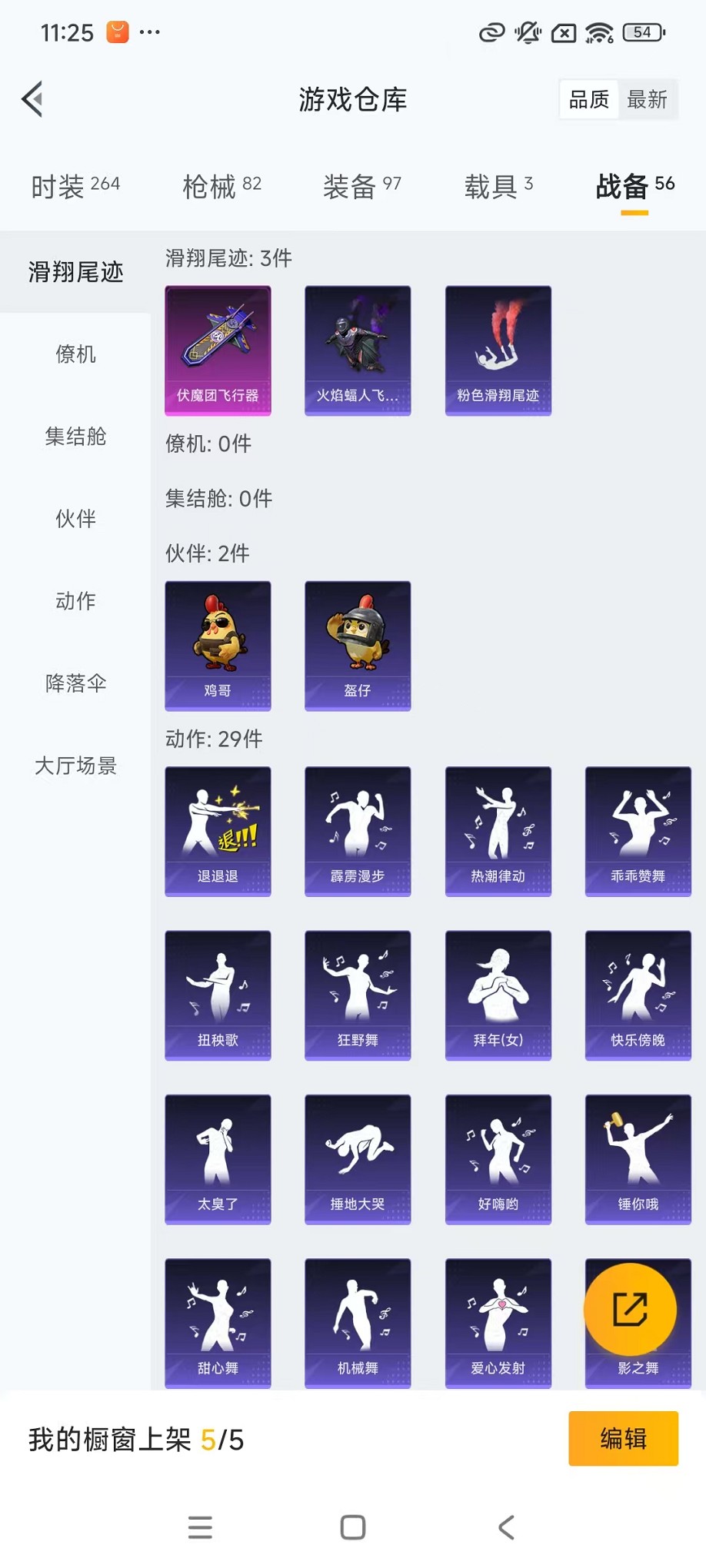Select 伙伴 in the side menu

pyautogui.click(x=75, y=519)
